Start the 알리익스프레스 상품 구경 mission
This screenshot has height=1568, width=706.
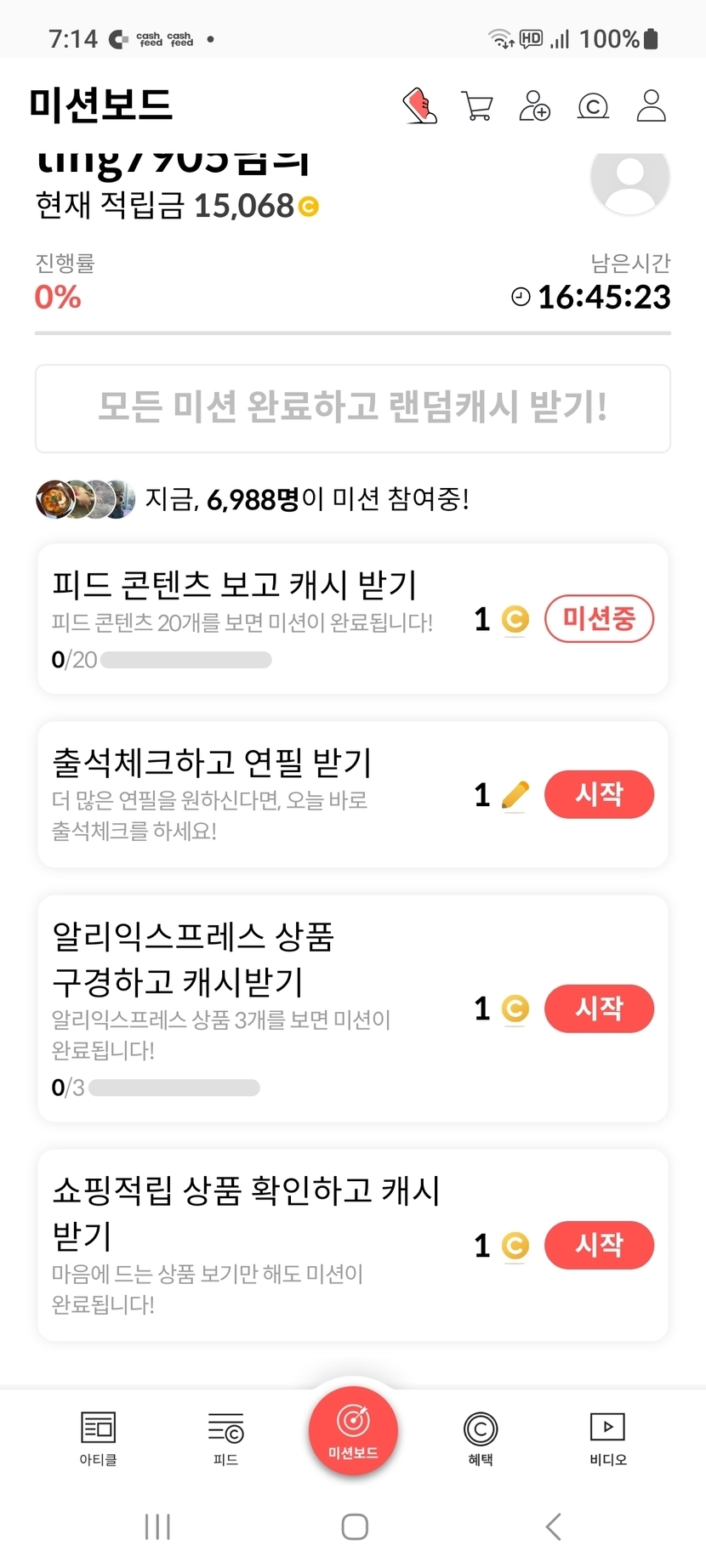pyautogui.click(x=599, y=1008)
